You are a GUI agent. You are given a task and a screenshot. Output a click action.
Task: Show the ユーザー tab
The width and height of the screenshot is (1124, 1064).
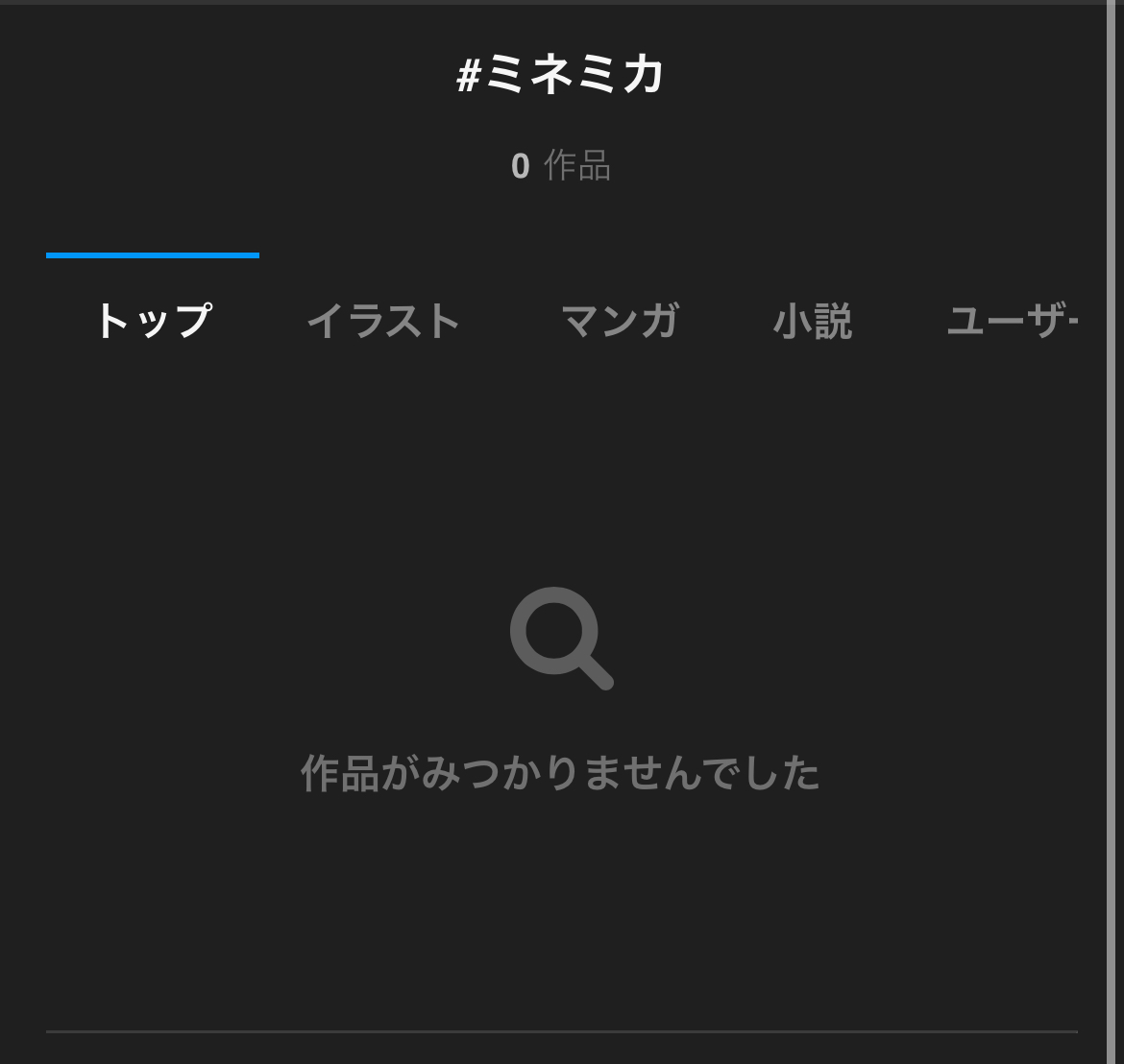coord(1012,321)
